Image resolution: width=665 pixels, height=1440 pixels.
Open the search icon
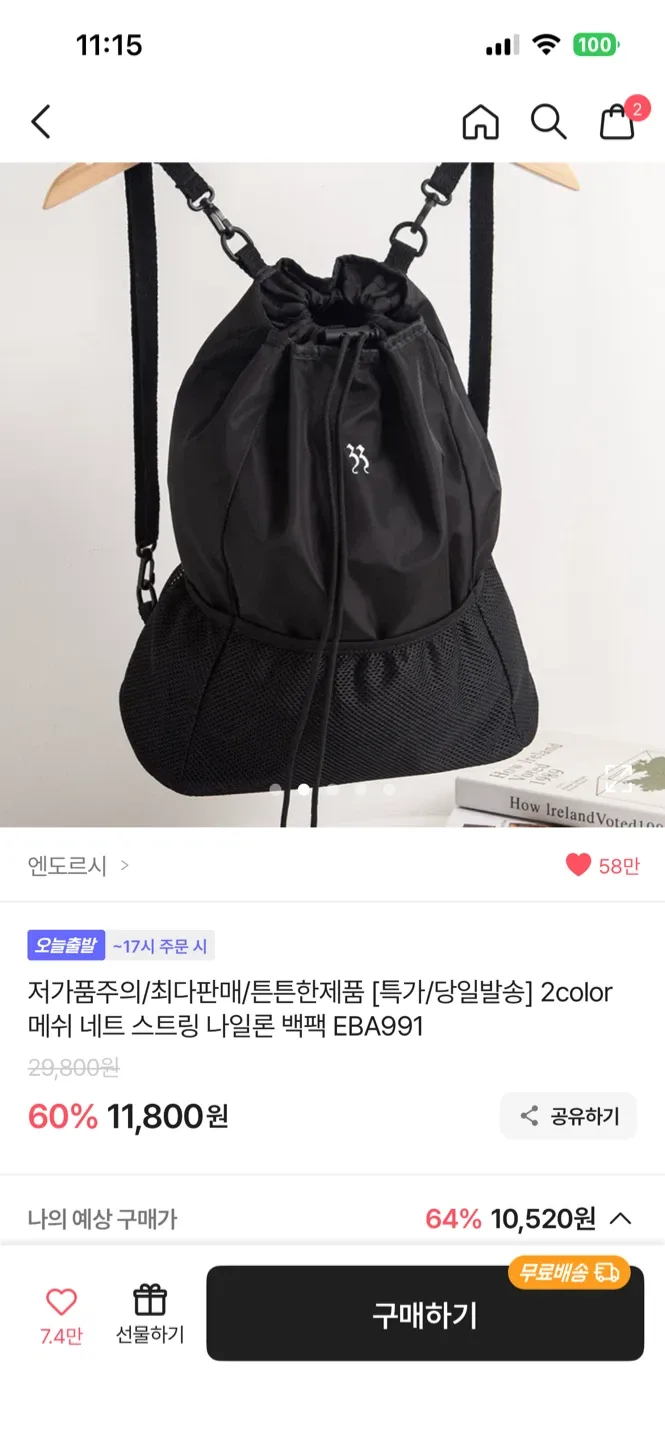pyautogui.click(x=548, y=122)
